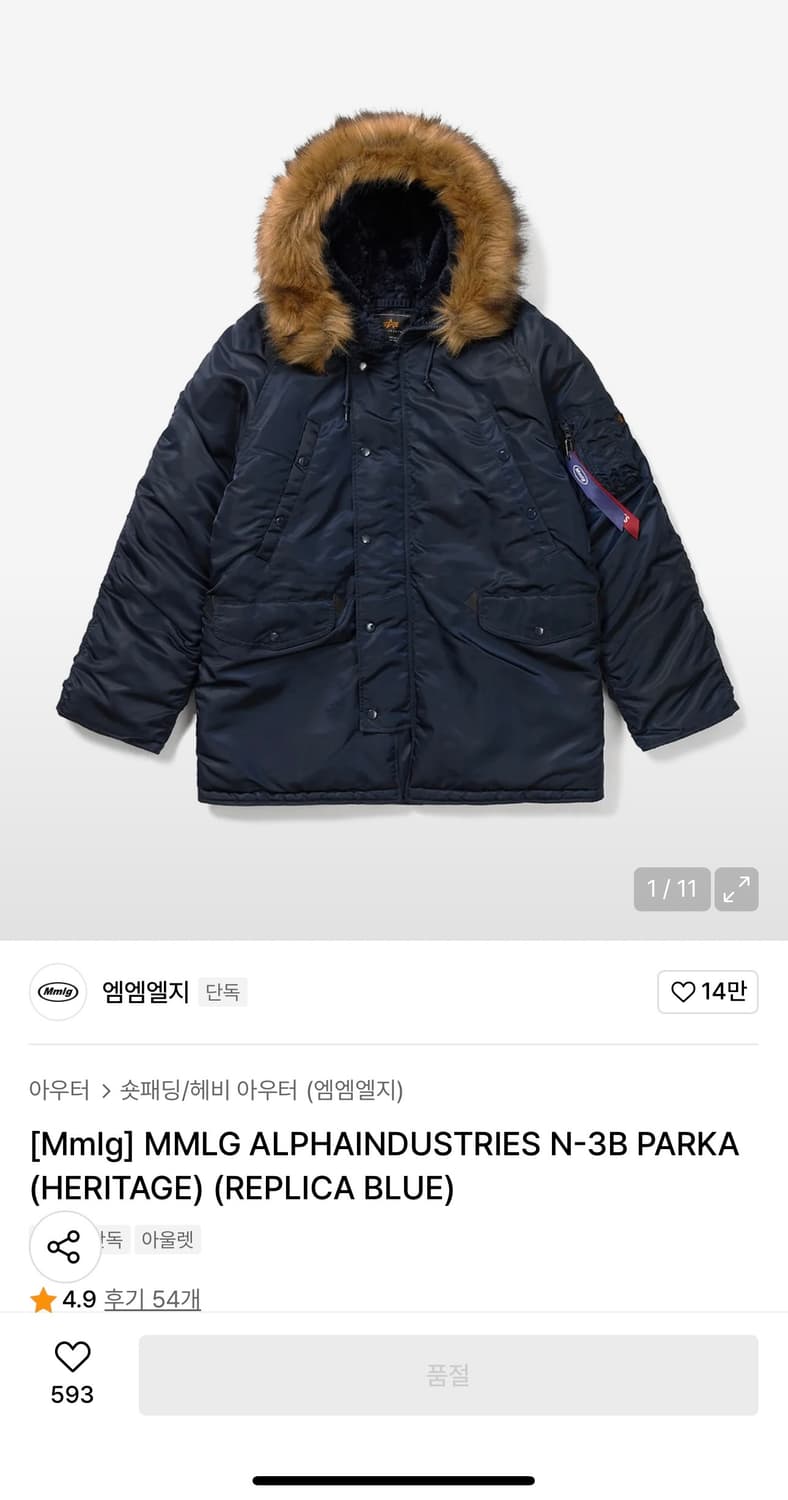Click the circular Mmlg brand logo
Viewport: 788px width, 1500px height.
pyautogui.click(x=57, y=992)
